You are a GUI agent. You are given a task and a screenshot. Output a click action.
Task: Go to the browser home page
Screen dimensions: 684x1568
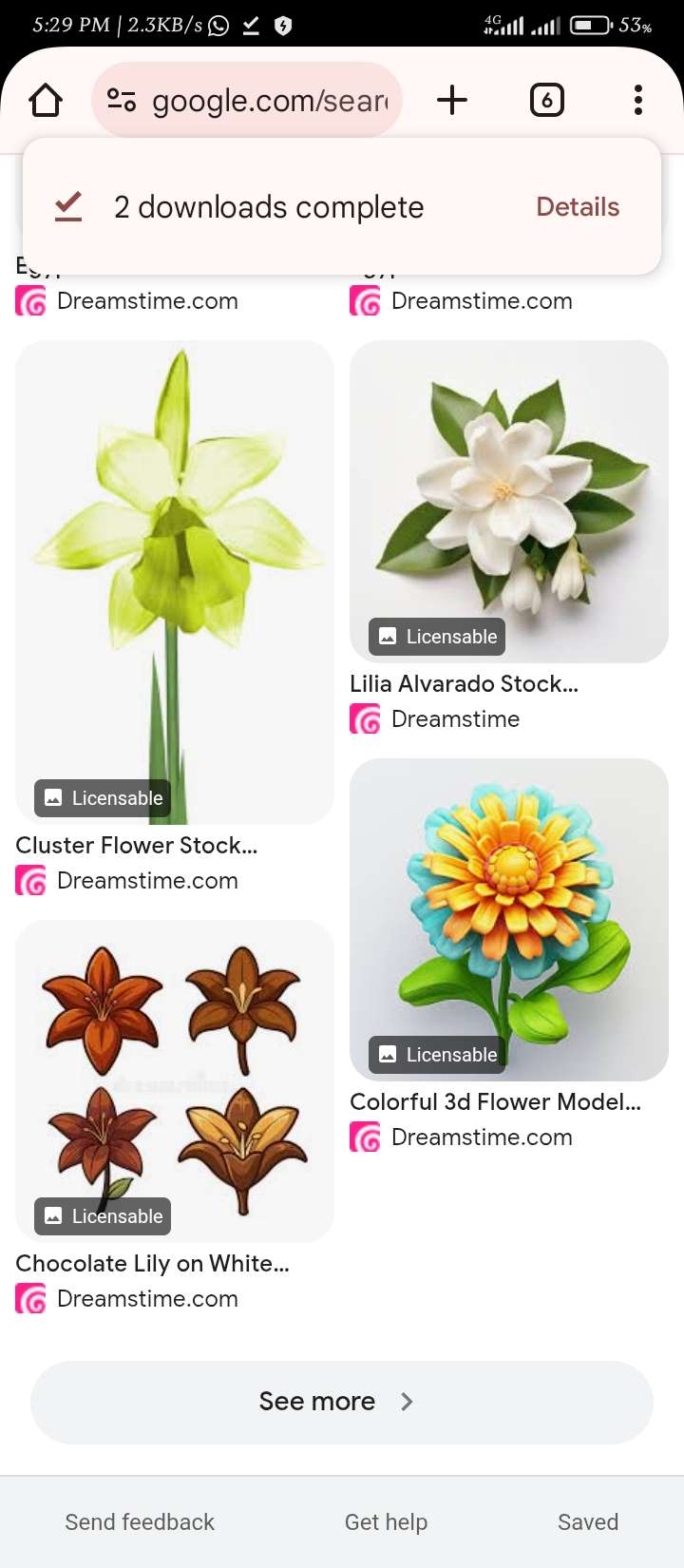pos(46,100)
